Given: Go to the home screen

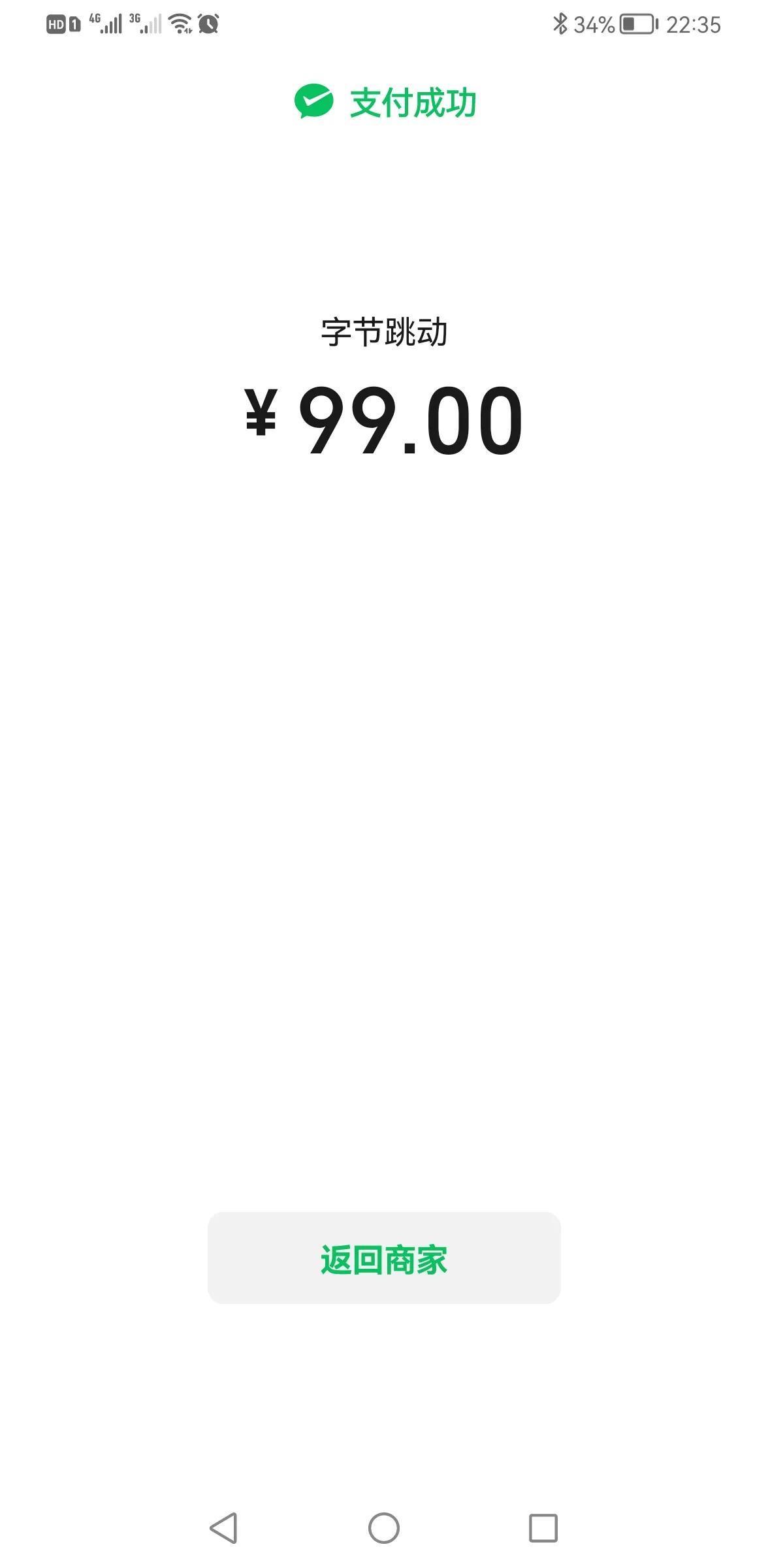Looking at the screenshot, I should (384, 1528).
